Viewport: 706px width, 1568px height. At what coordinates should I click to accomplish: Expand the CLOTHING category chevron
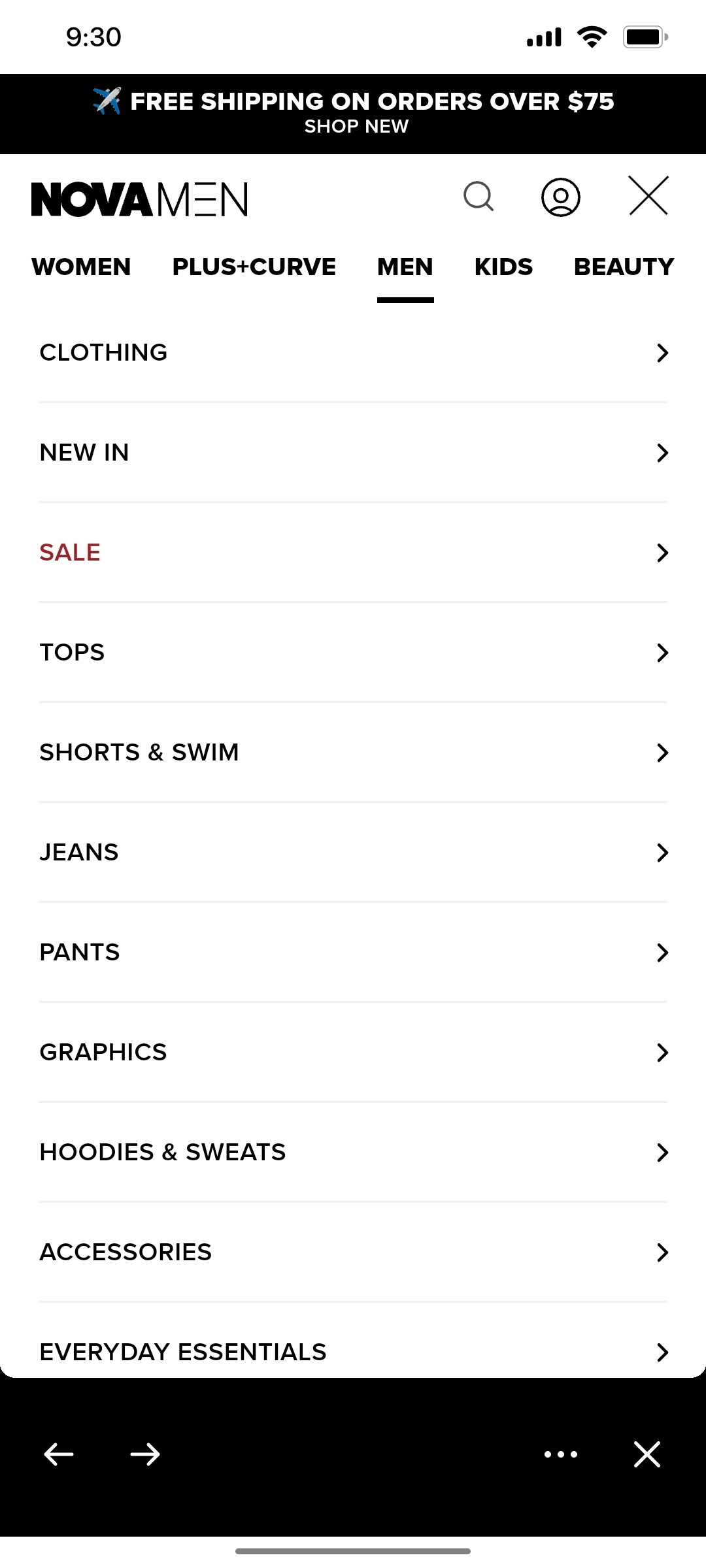click(663, 353)
